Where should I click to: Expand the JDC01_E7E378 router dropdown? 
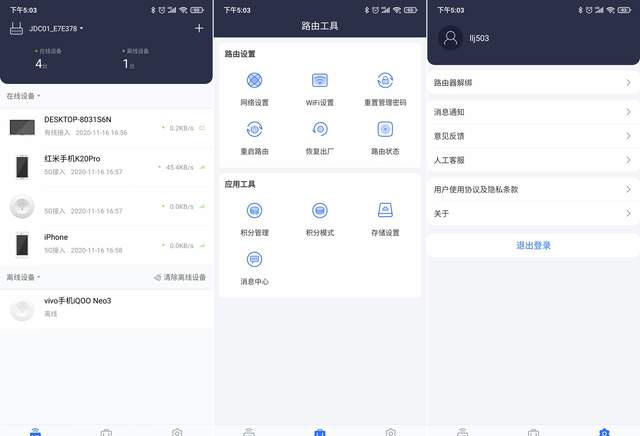click(56, 29)
